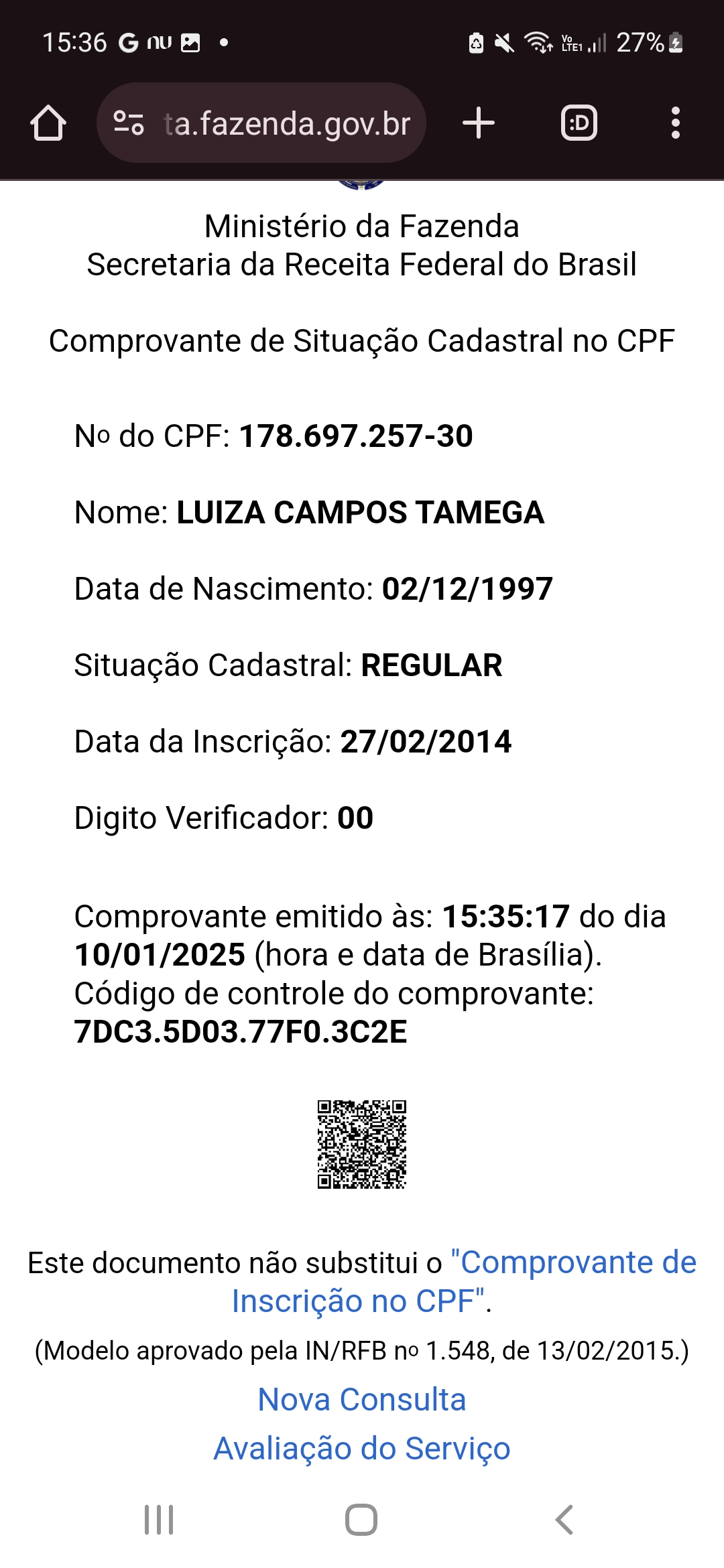Image resolution: width=724 pixels, height=1568 pixels.
Task: Show recent apps from the navigation bar
Action: pyautogui.click(x=159, y=1519)
